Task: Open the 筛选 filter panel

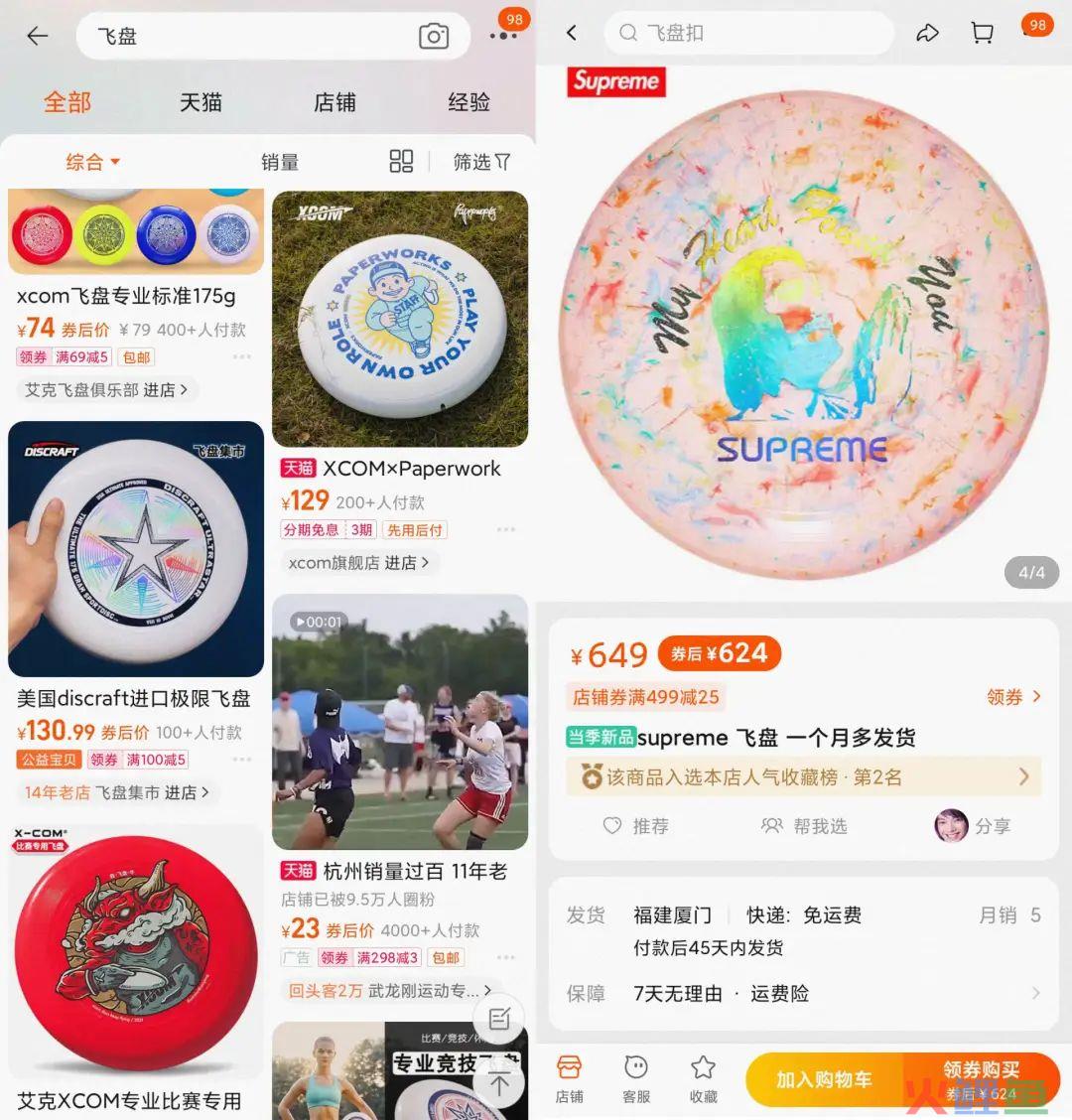Action: (x=481, y=162)
